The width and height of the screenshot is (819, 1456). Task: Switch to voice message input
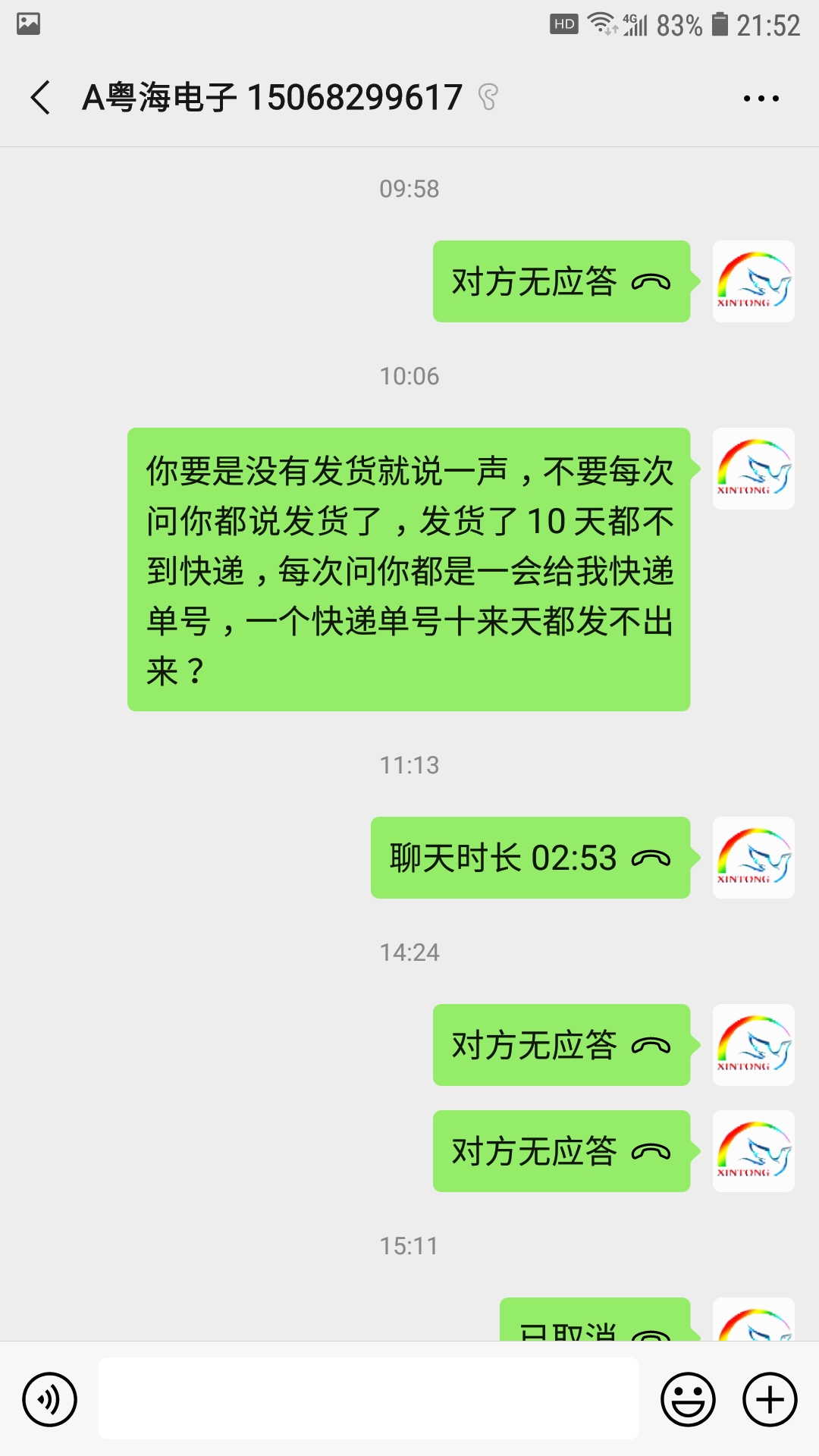point(50,1399)
